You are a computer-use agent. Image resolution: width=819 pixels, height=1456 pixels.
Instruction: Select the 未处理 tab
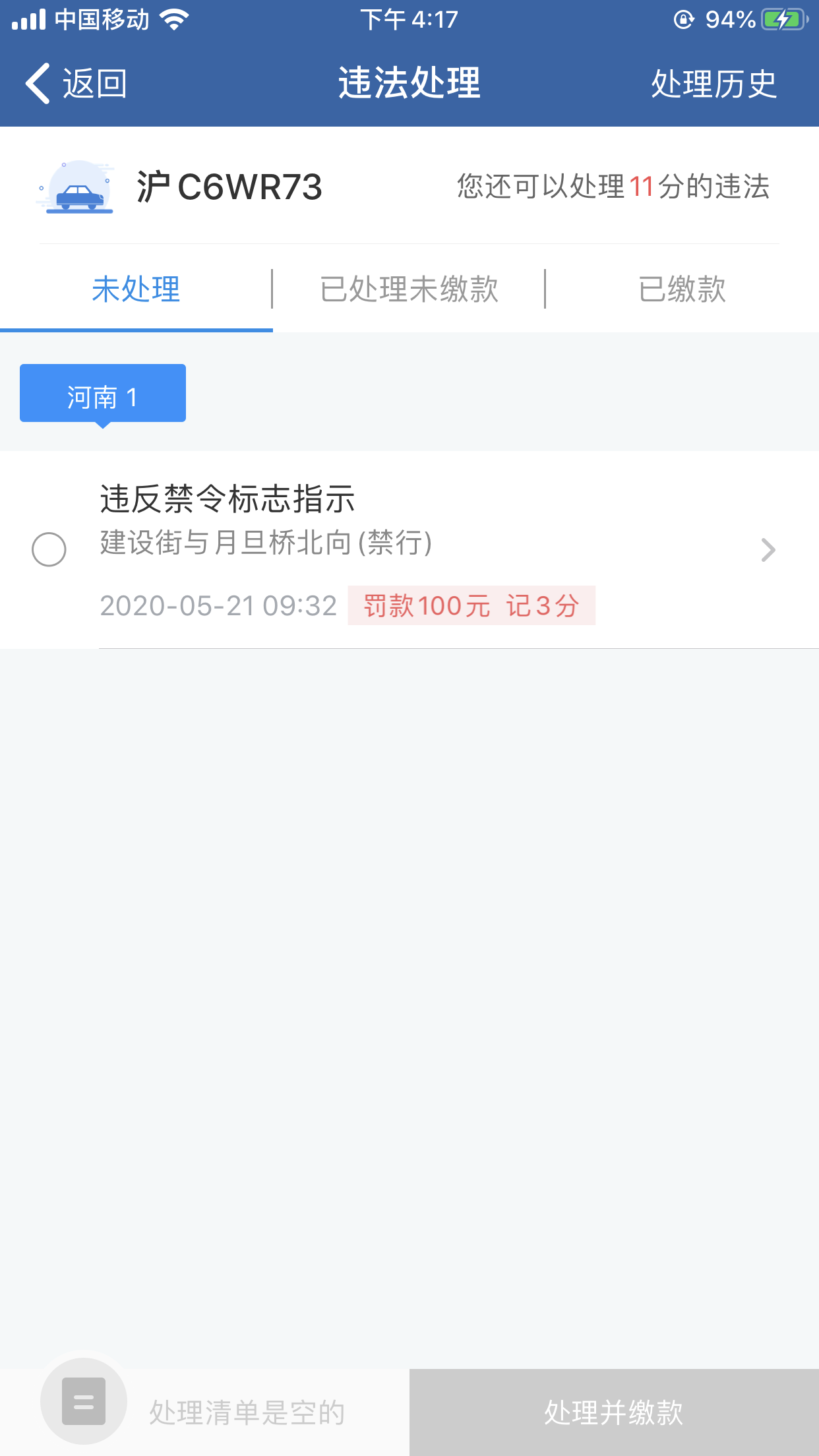pos(136,289)
